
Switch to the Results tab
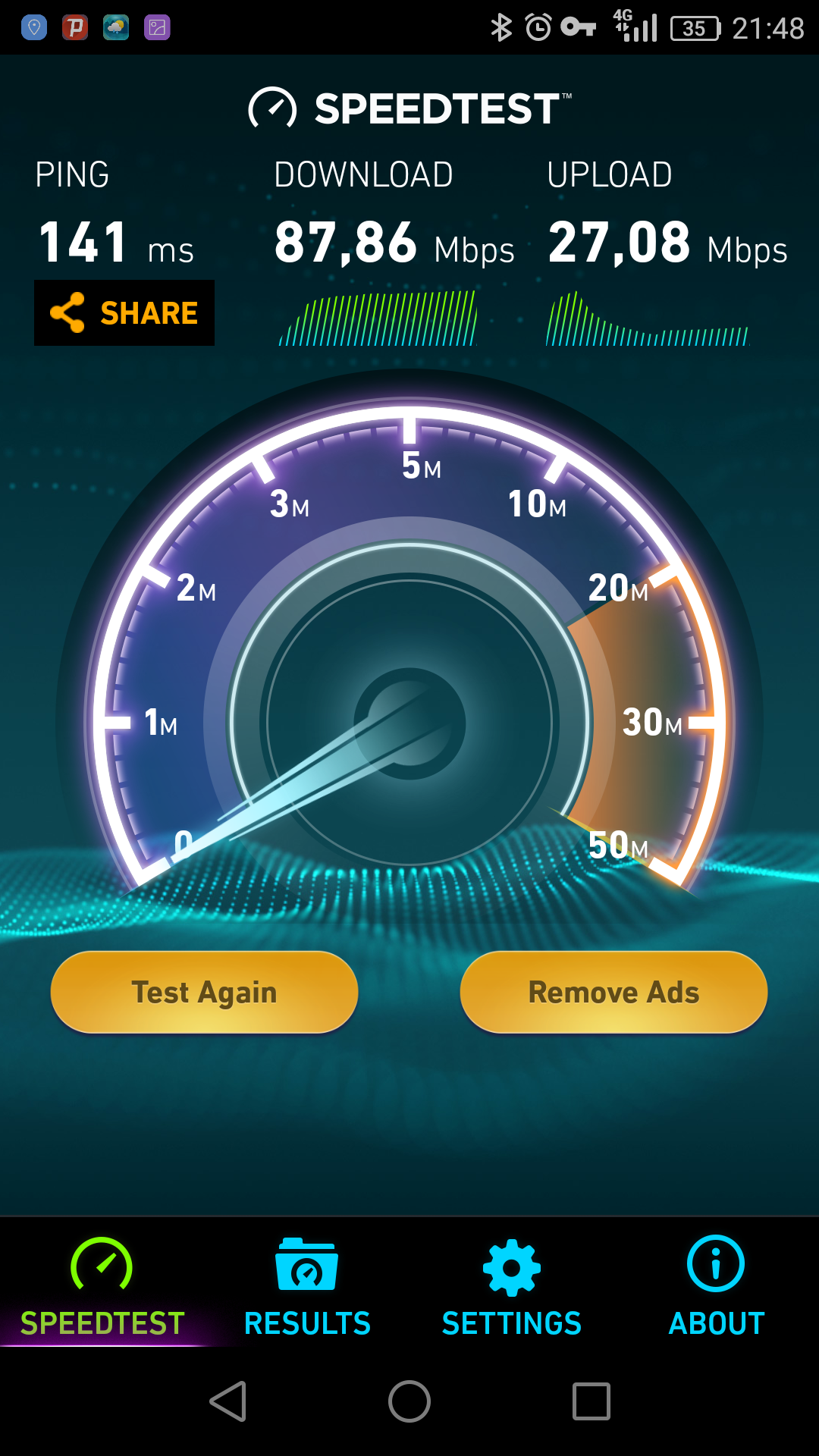tap(307, 1286)
